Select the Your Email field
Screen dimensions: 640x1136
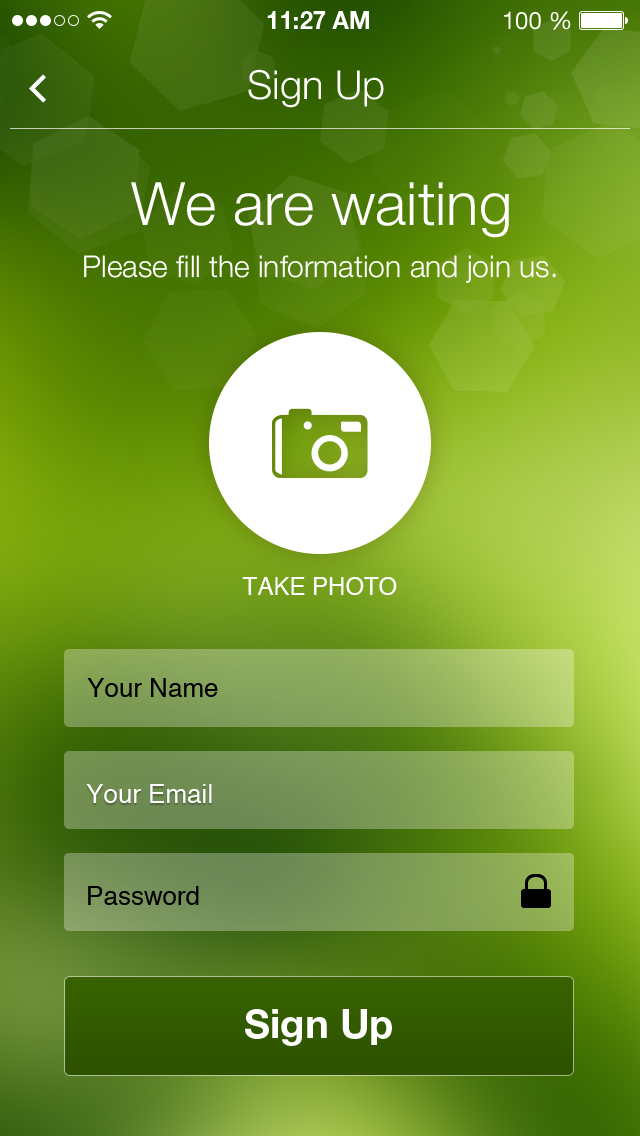pos(318,790)
